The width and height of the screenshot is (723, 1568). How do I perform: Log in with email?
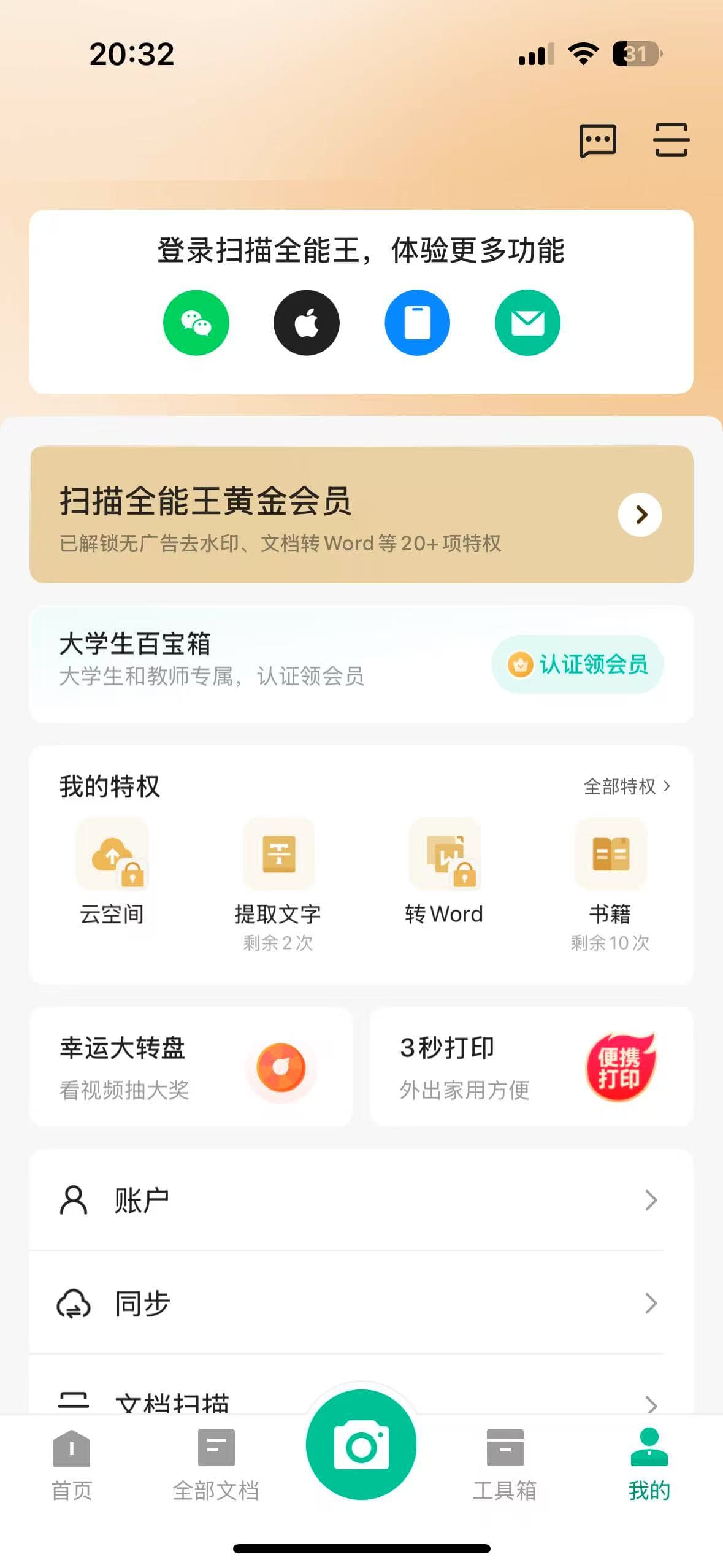click(x=527, y=323)
